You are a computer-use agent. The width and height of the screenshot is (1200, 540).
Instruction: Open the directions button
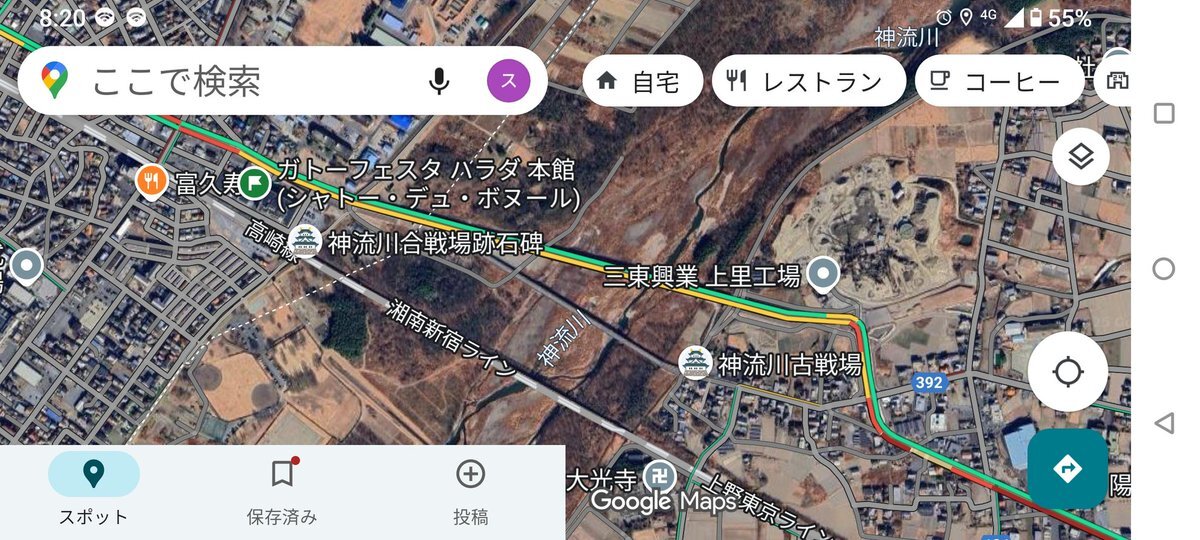(1067, 468)
